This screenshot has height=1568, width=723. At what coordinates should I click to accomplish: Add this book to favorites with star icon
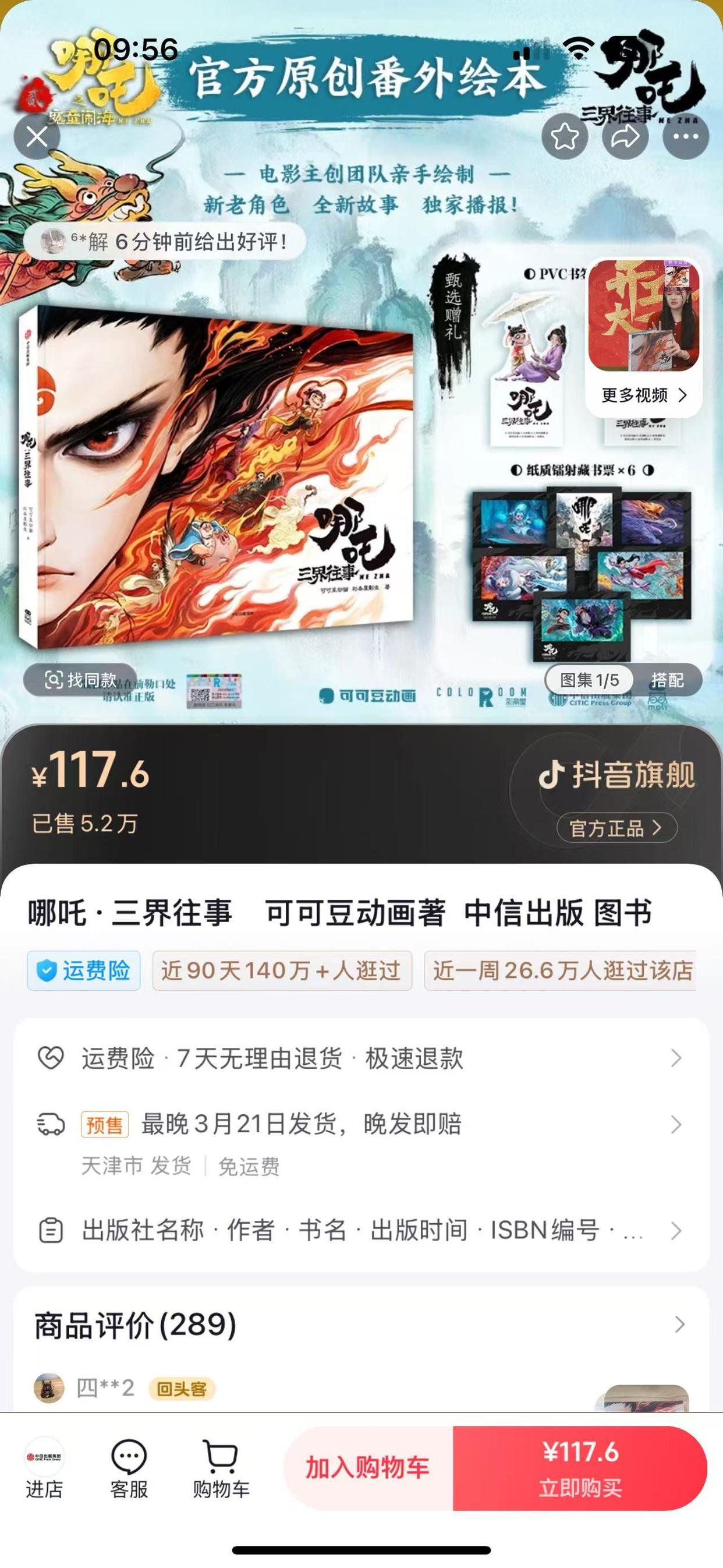[564, 136]
